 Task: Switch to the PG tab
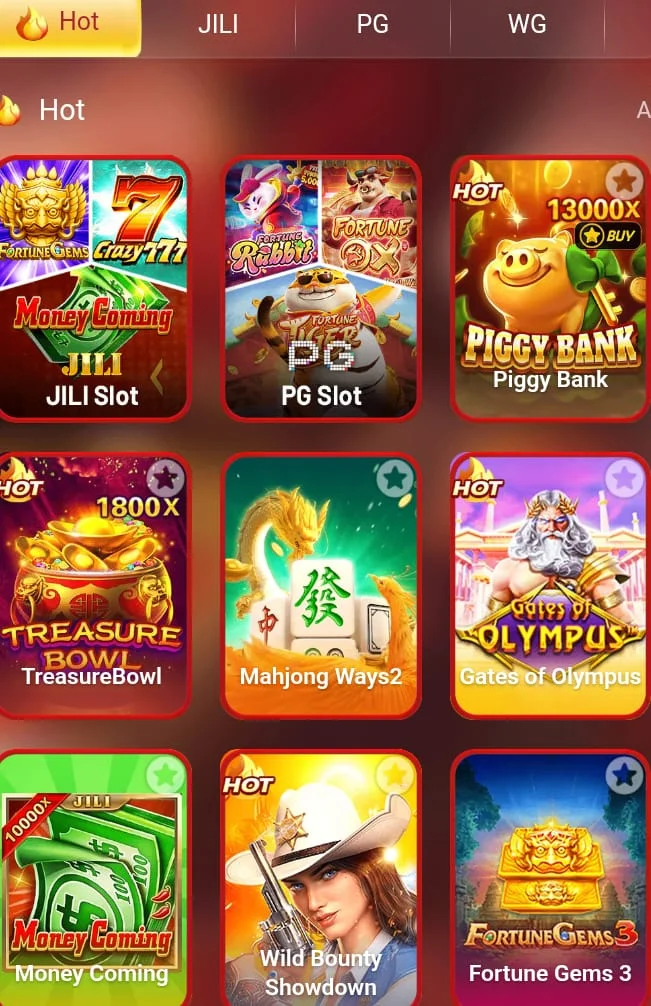point(372,24)
